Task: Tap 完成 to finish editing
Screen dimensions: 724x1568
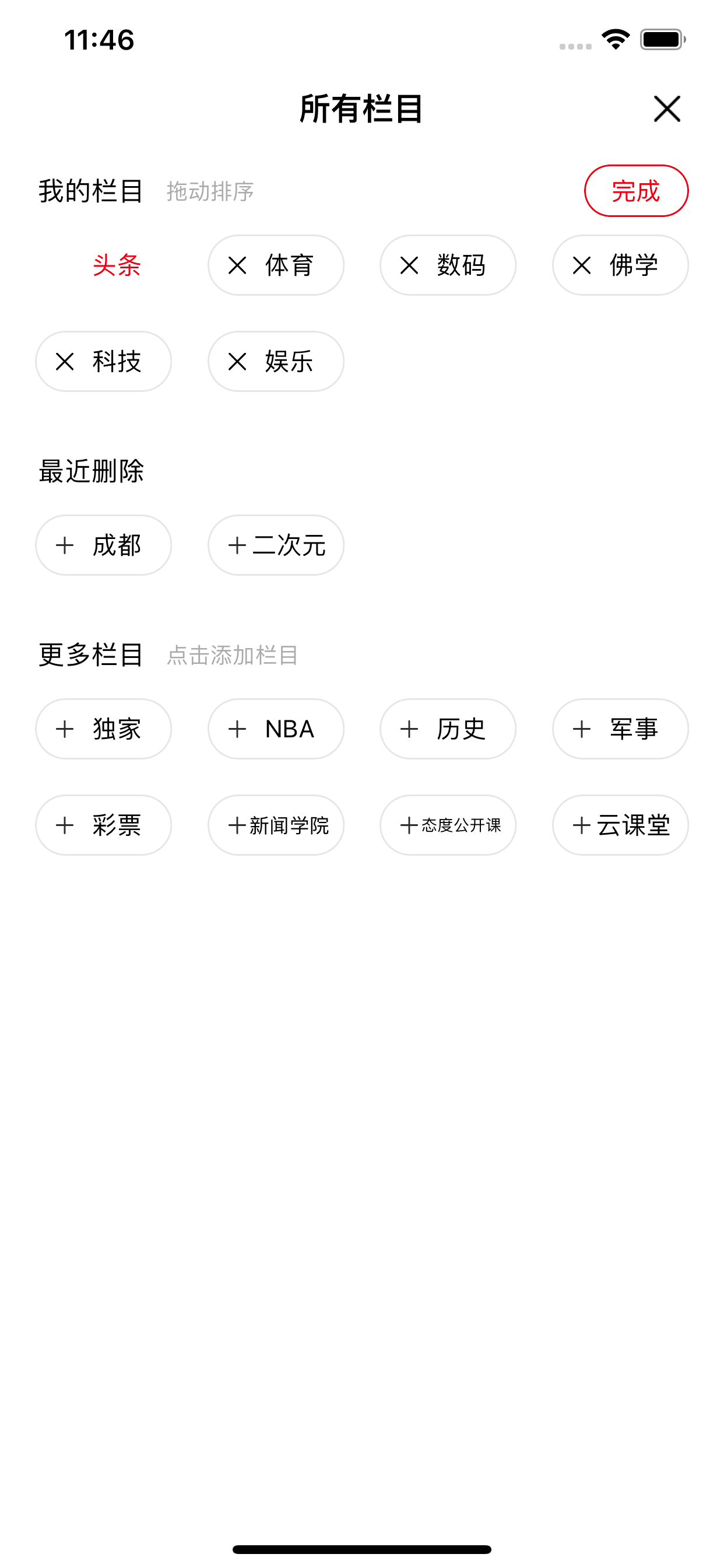Action: coord(636,191)
